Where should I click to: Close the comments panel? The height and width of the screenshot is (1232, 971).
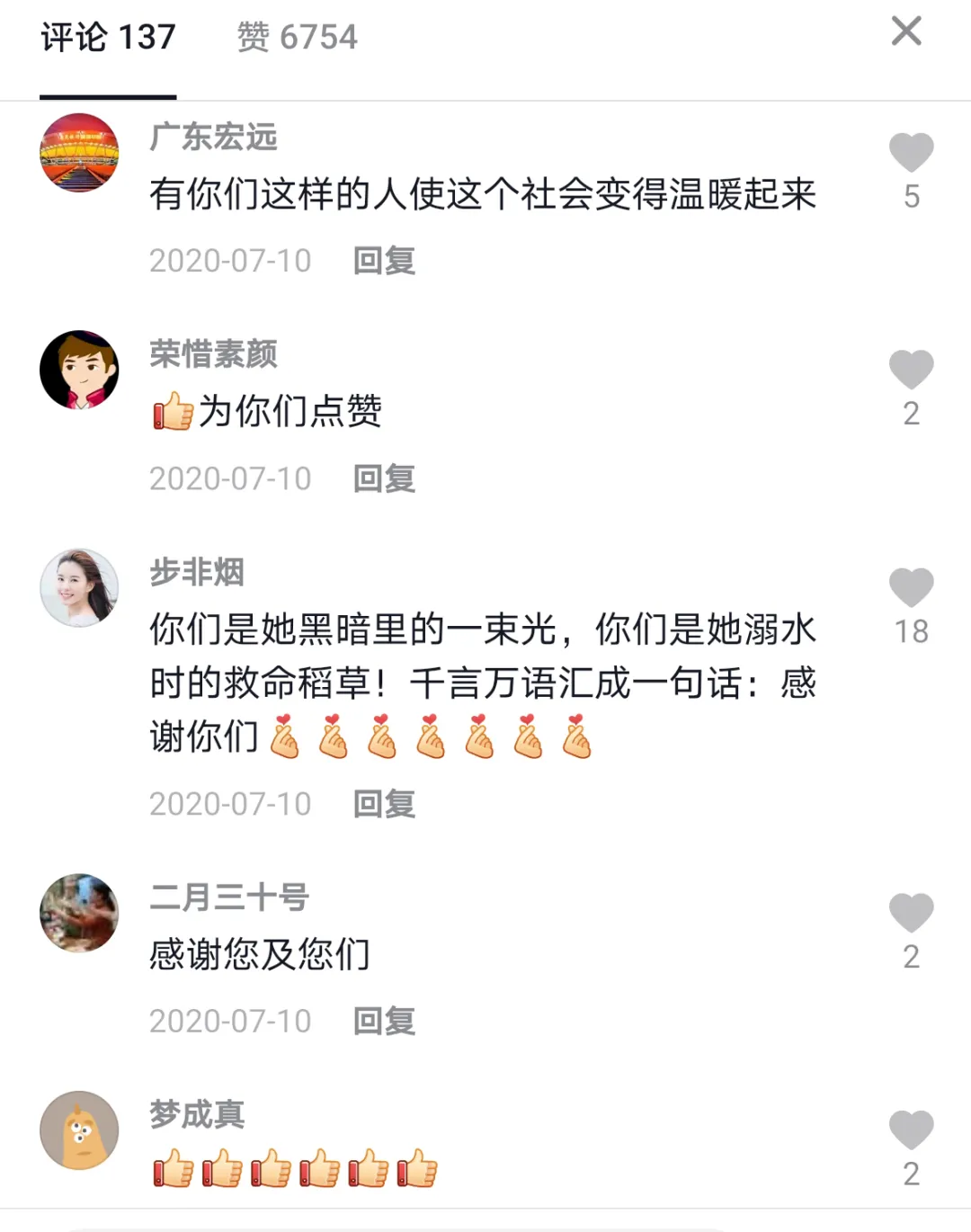click(x=906, y=31)
